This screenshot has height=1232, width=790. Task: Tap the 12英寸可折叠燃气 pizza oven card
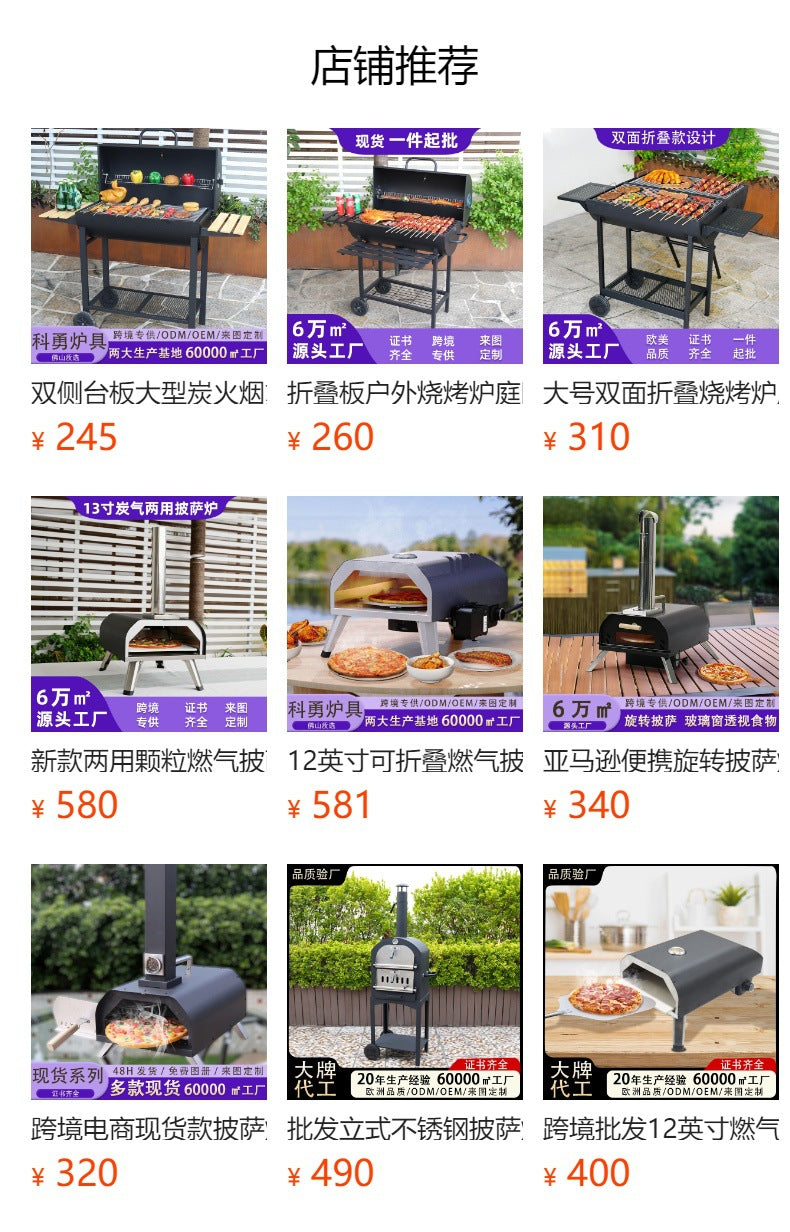point(405,614)
